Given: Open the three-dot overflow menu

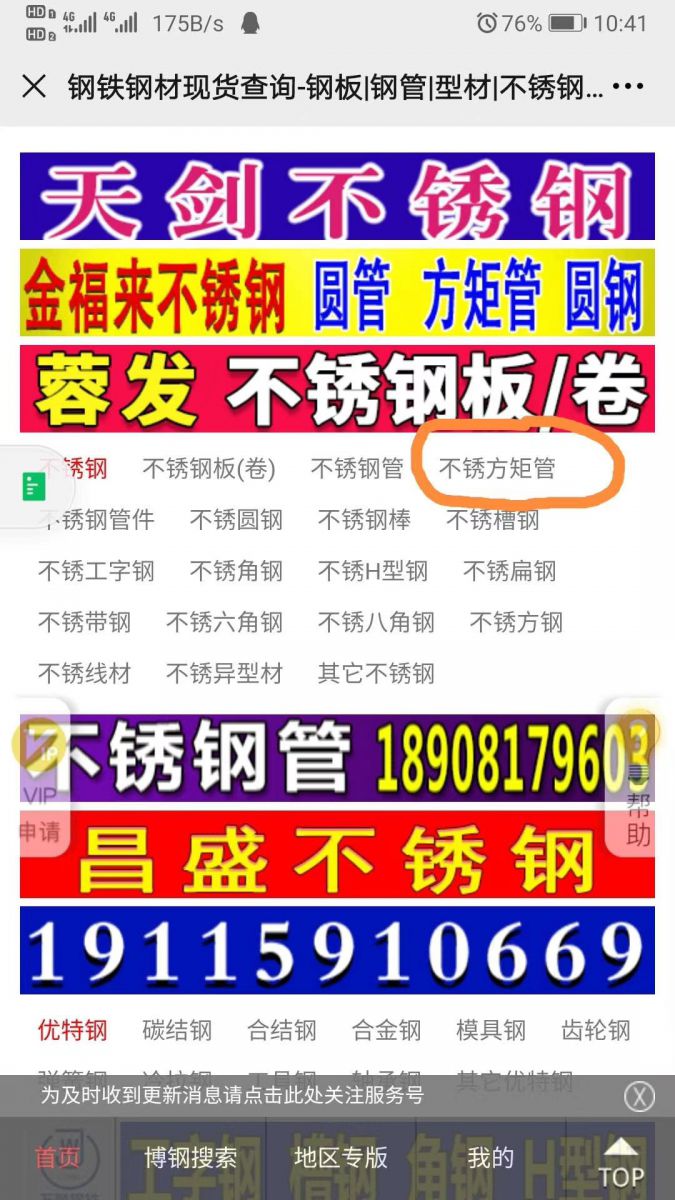Looking at the screenshot, I should pos(627,87).
